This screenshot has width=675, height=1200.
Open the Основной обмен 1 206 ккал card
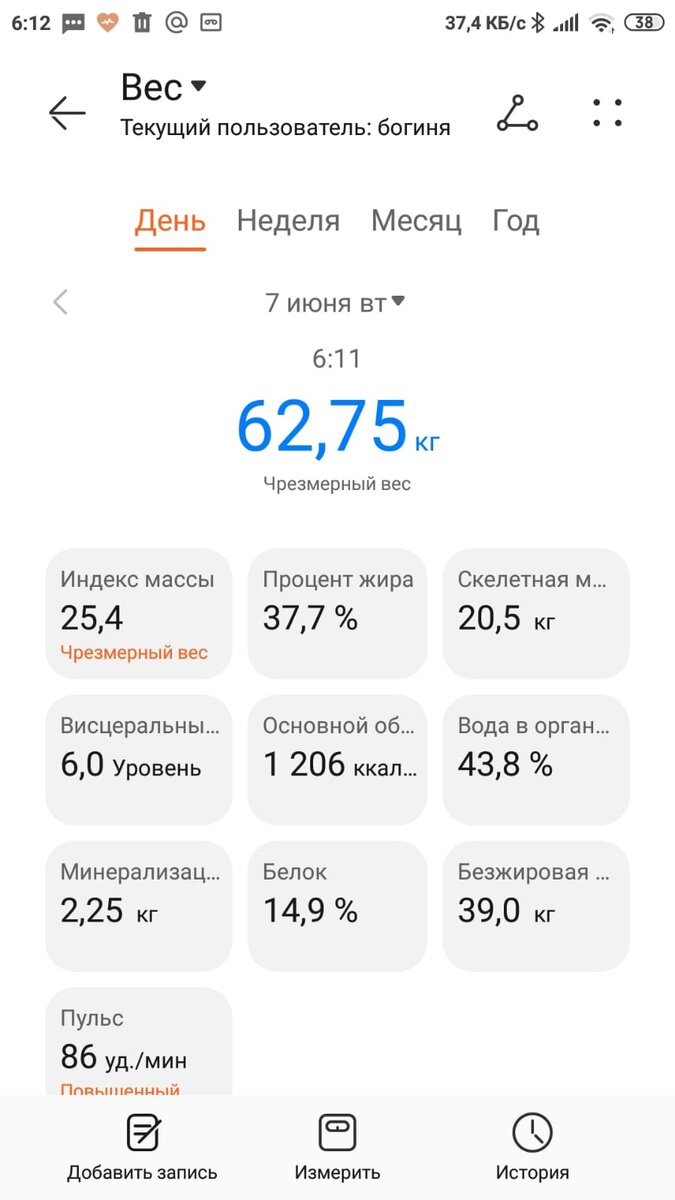(x=337, y=759)
